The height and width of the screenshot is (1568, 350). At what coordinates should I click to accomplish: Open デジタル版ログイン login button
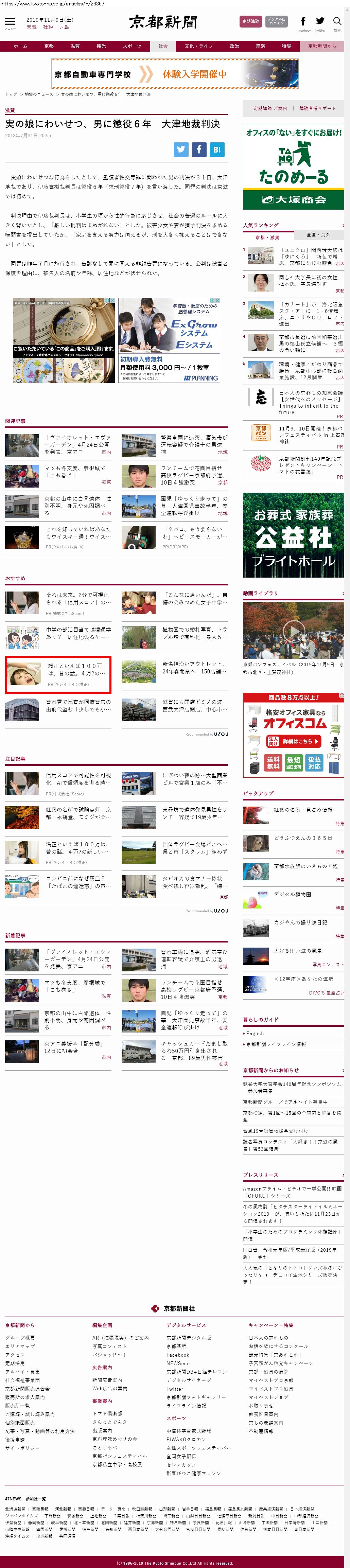(276, 21)
